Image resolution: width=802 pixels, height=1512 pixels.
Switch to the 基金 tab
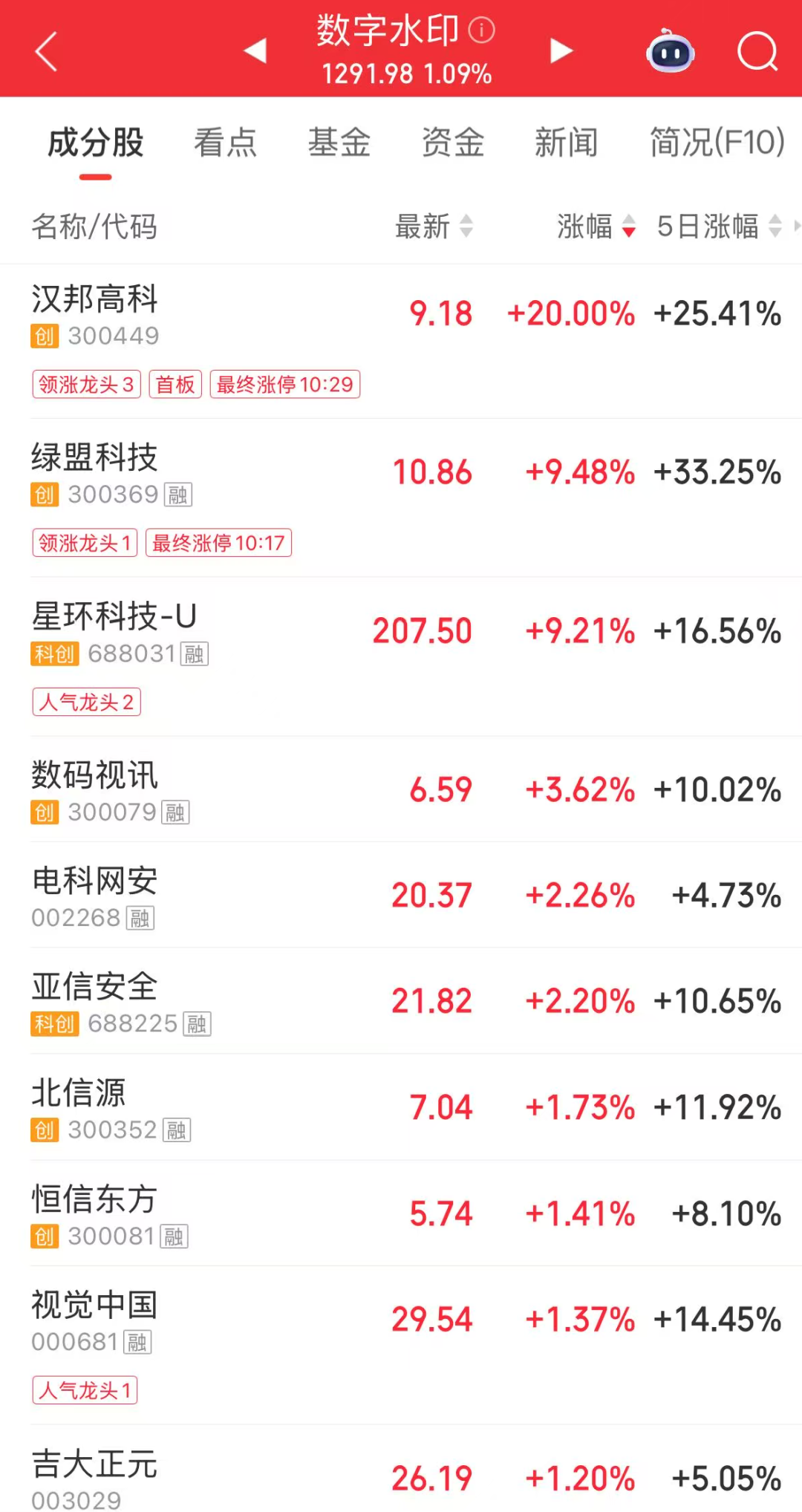[339, 143]
